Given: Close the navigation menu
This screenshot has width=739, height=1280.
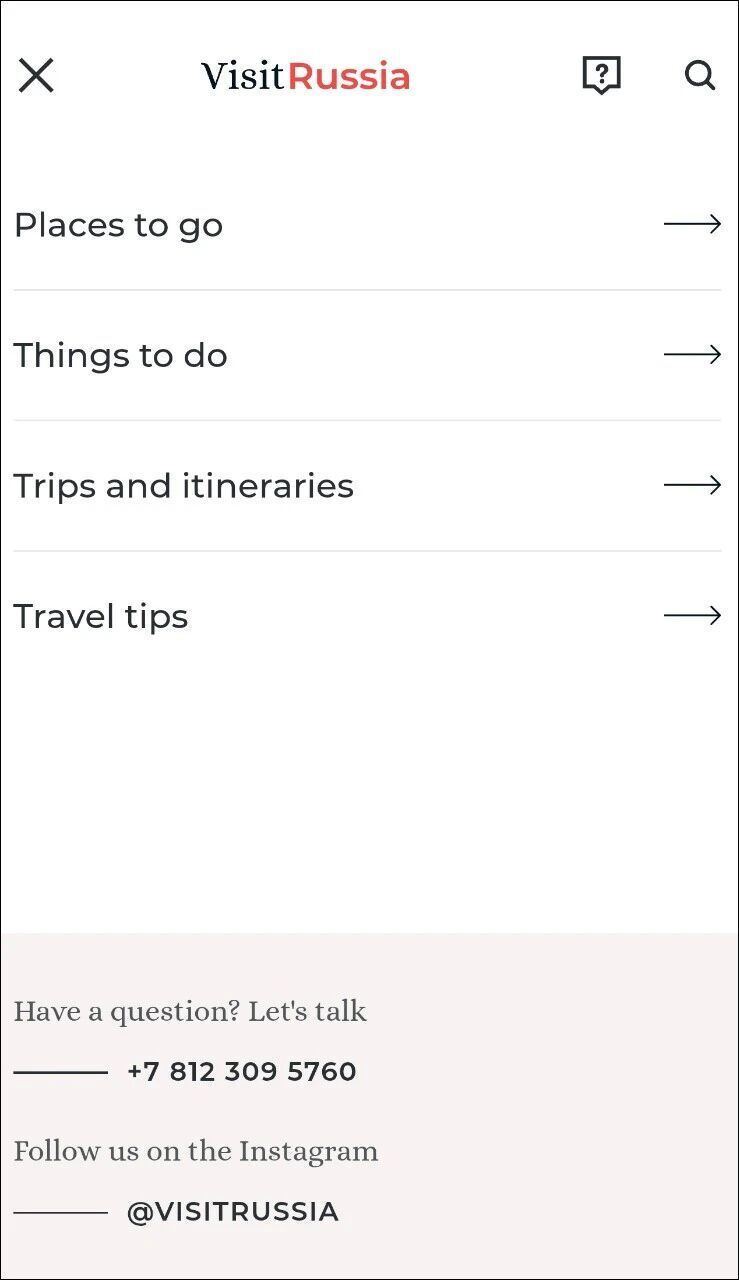Looking at the screenshot, I should [x=36, y=76].
